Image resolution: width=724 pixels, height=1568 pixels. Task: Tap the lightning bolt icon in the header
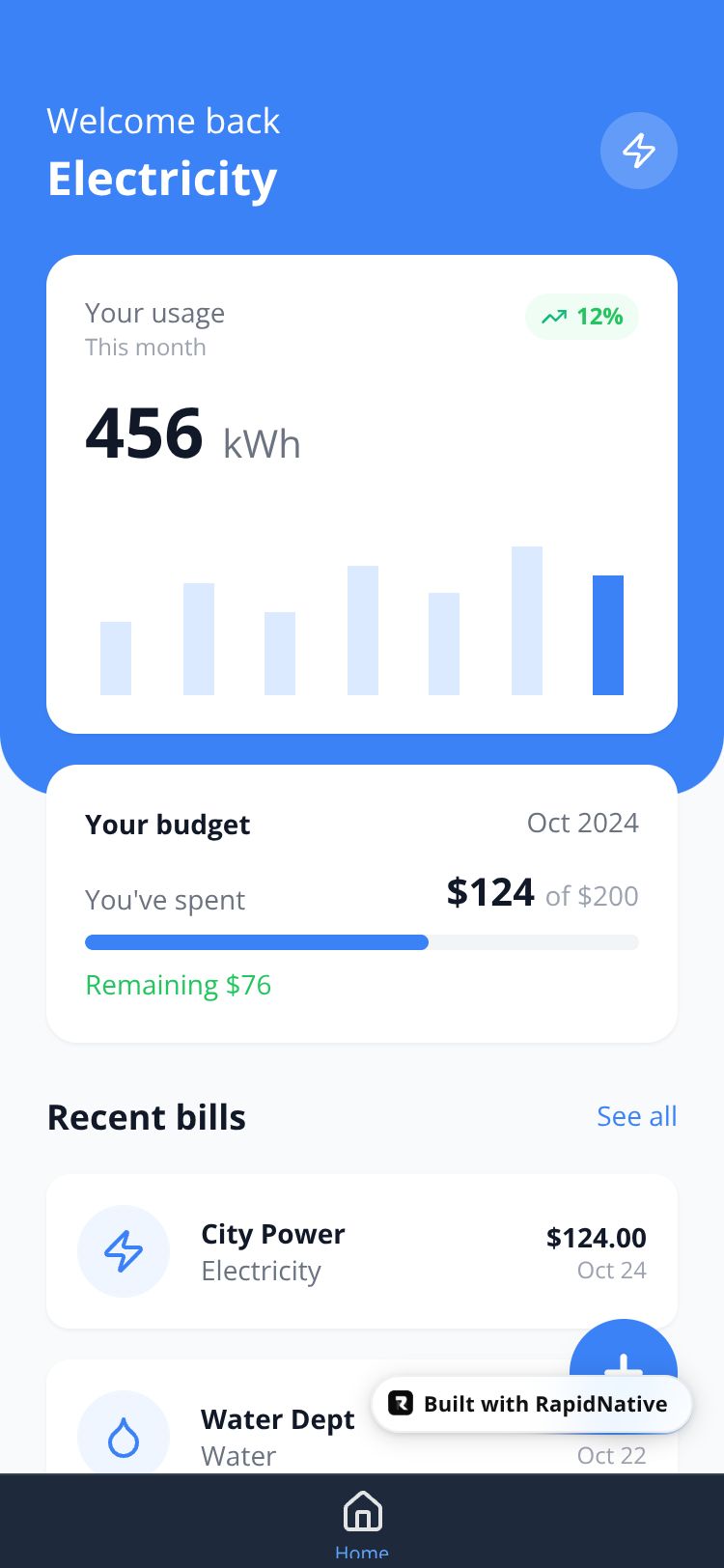[x=638, y=151]
